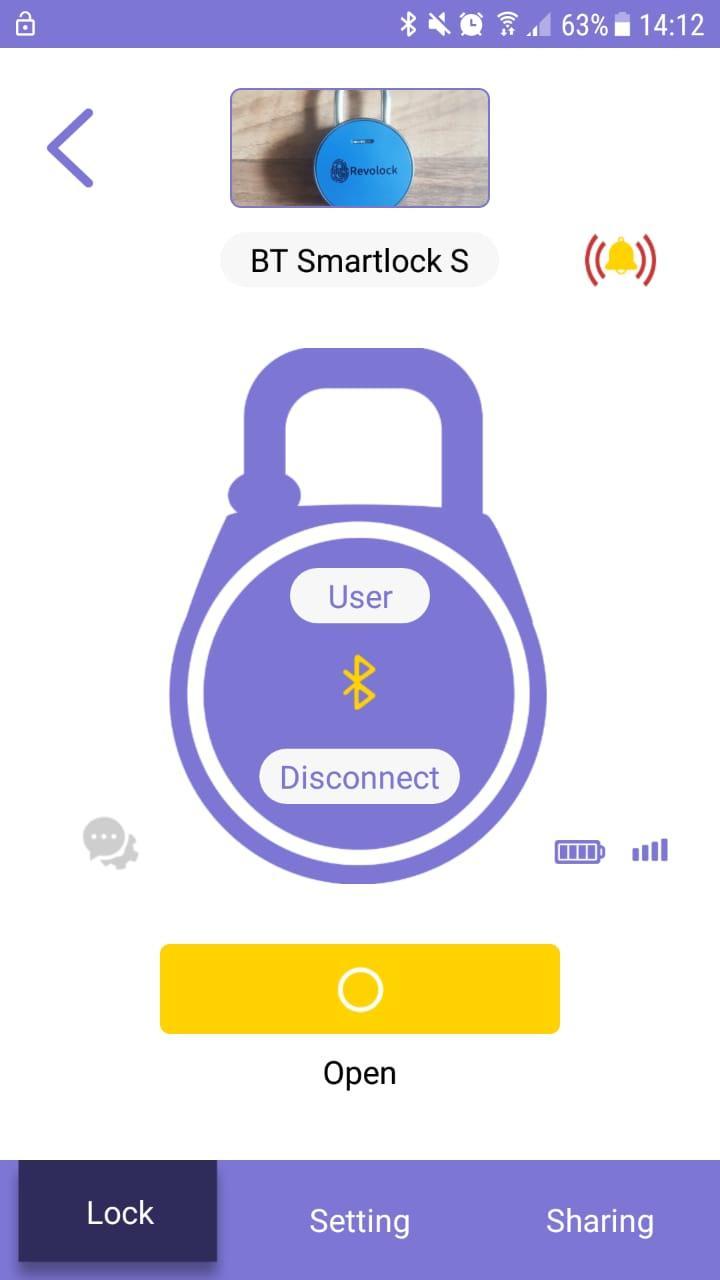Tap the yellow Open button
Image resolution: width=720 pixels, height=1280 pixels.
[x=359, y=989]
